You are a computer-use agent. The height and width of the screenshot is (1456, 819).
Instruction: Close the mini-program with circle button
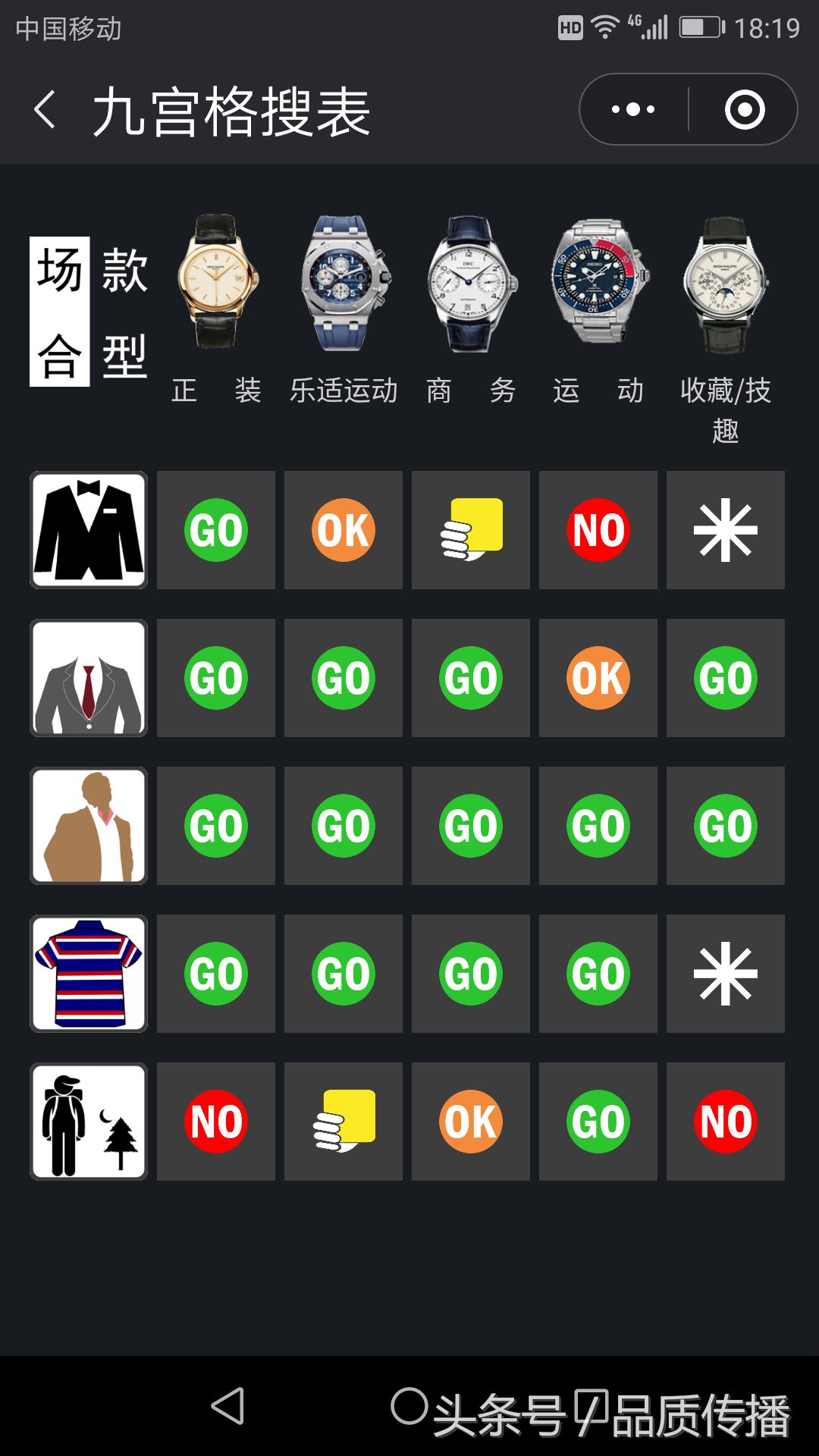[x=744, y=110]
